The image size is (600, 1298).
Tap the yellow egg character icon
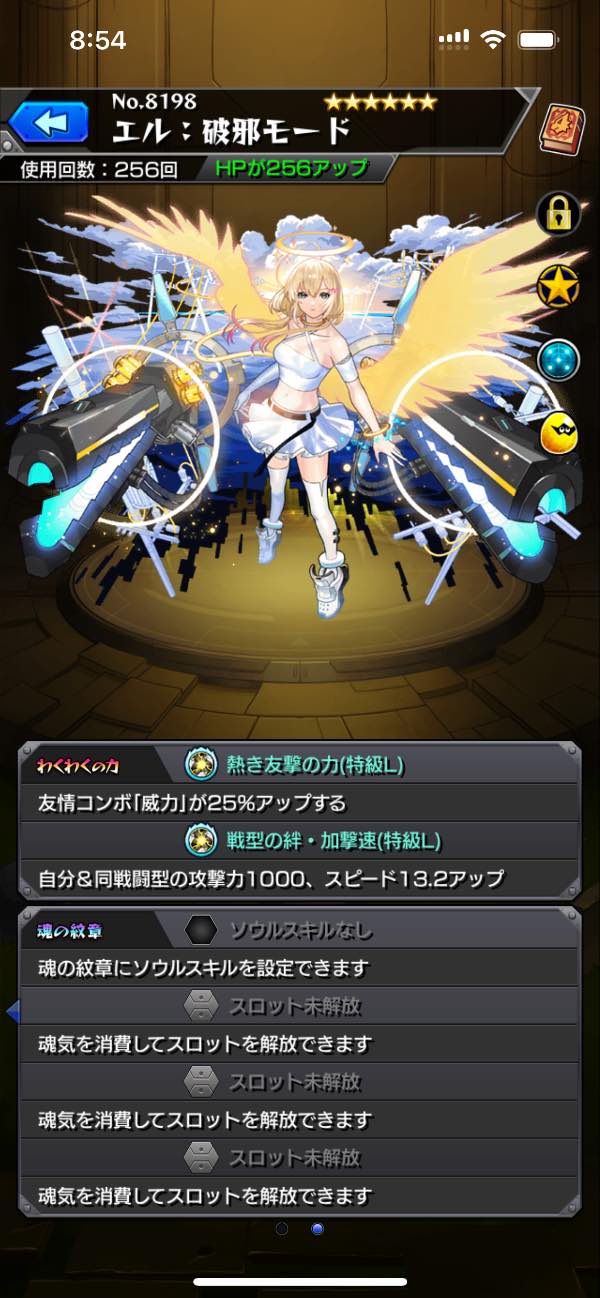coord(559,435)
